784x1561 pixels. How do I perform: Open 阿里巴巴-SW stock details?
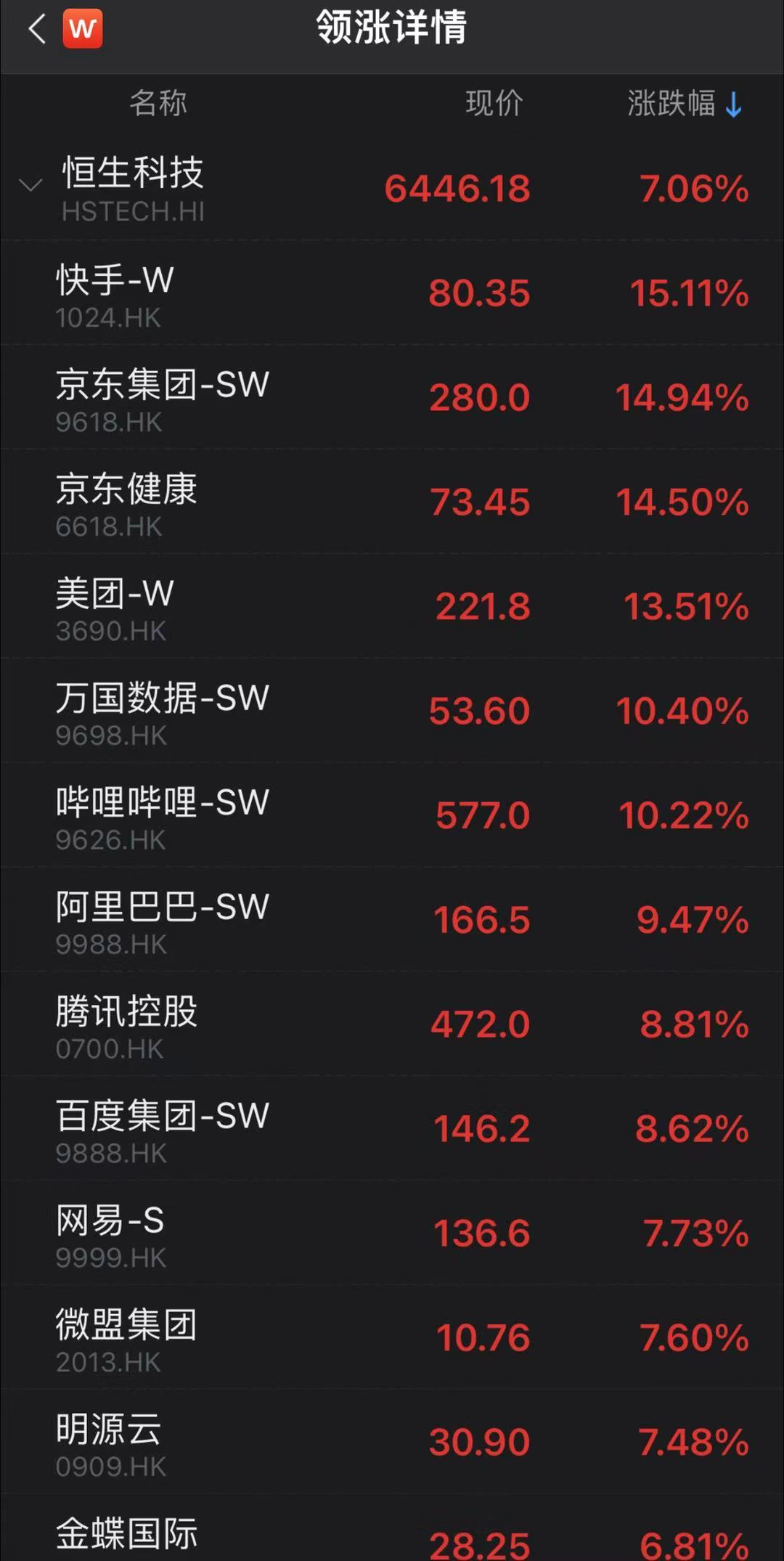click(392, 920)
